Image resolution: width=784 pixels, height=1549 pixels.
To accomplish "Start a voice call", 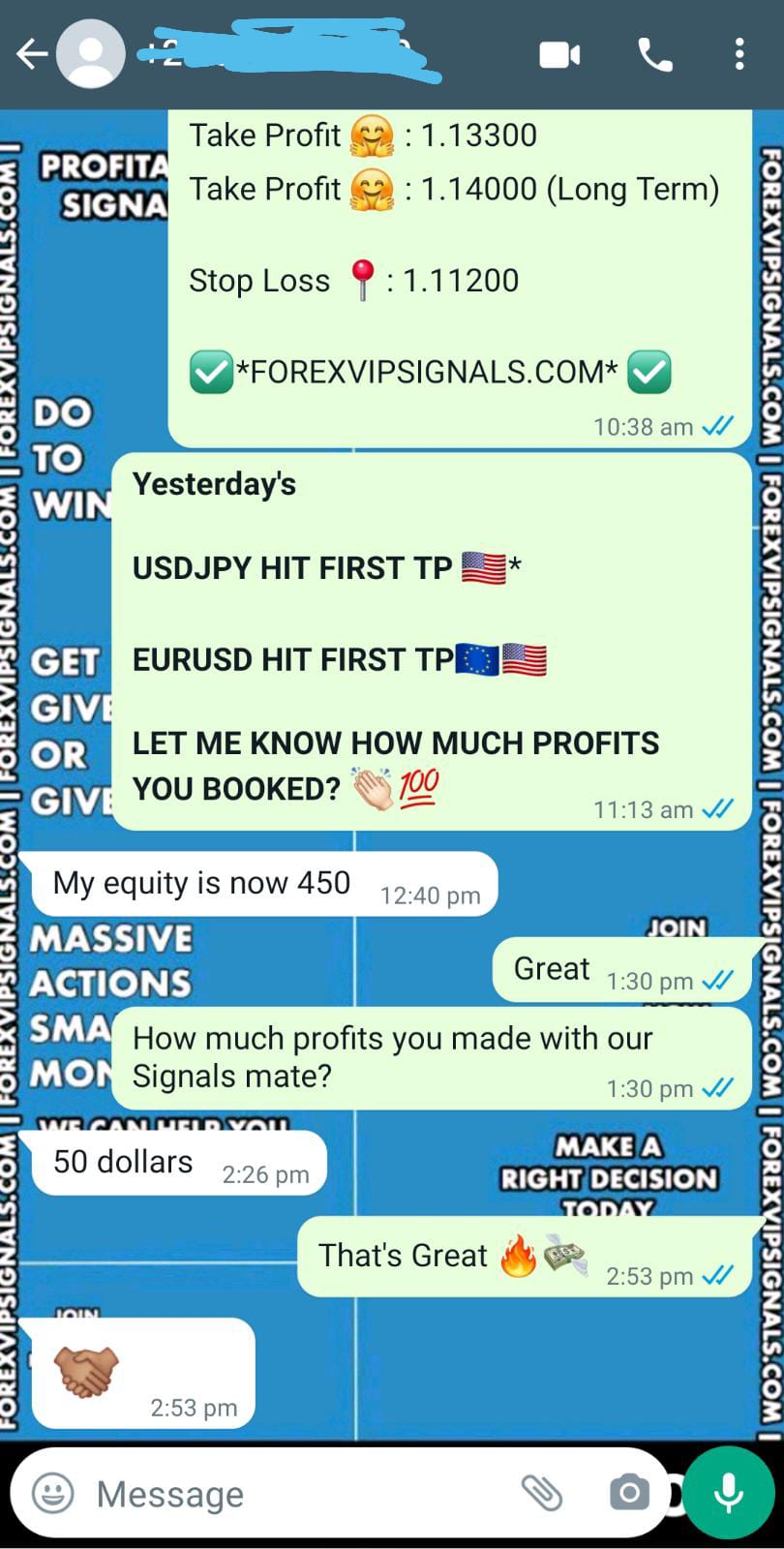I will pyautogui.click(x=655, y=55).
